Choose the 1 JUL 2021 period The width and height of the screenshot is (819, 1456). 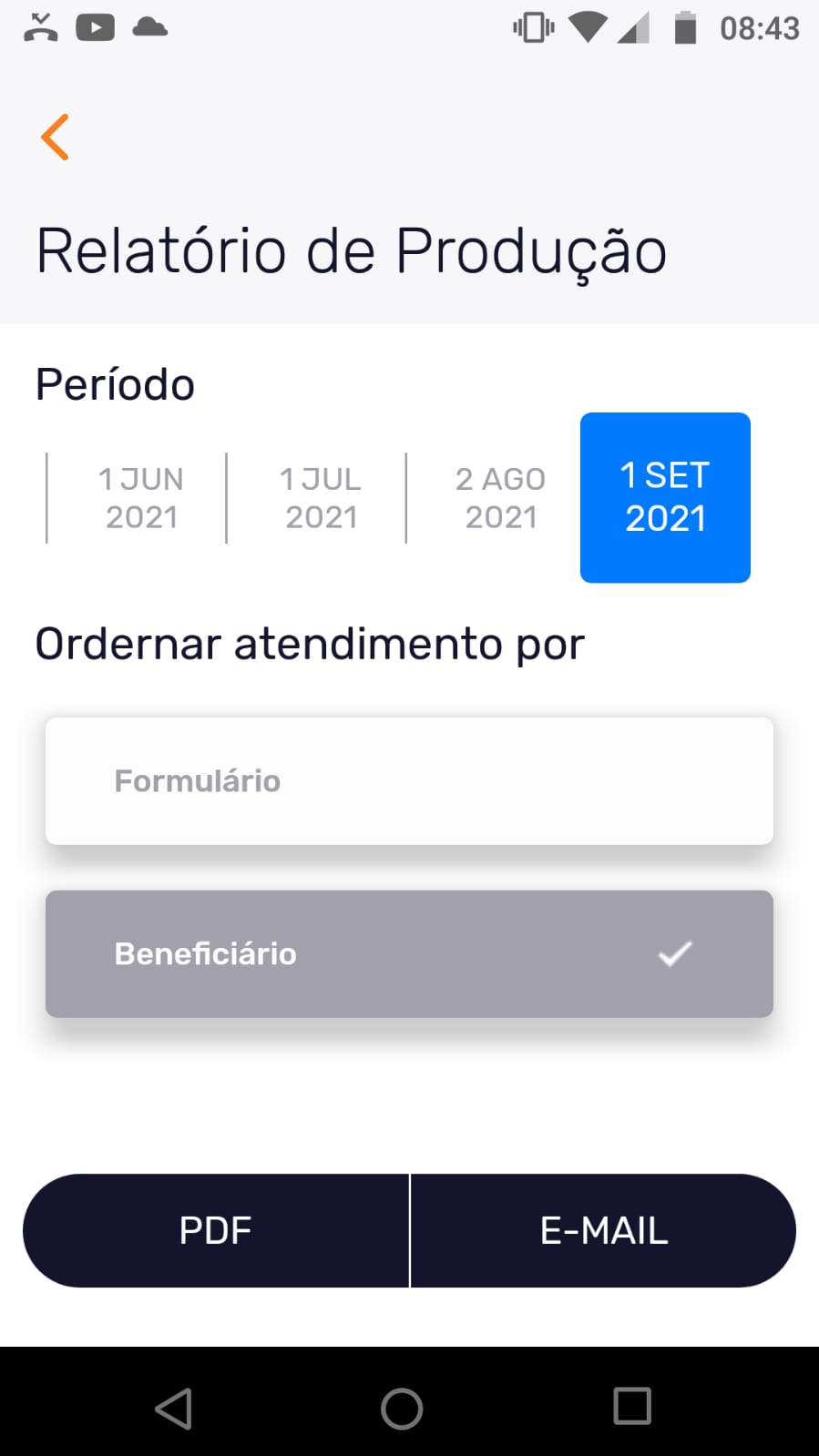click(321, 498)
